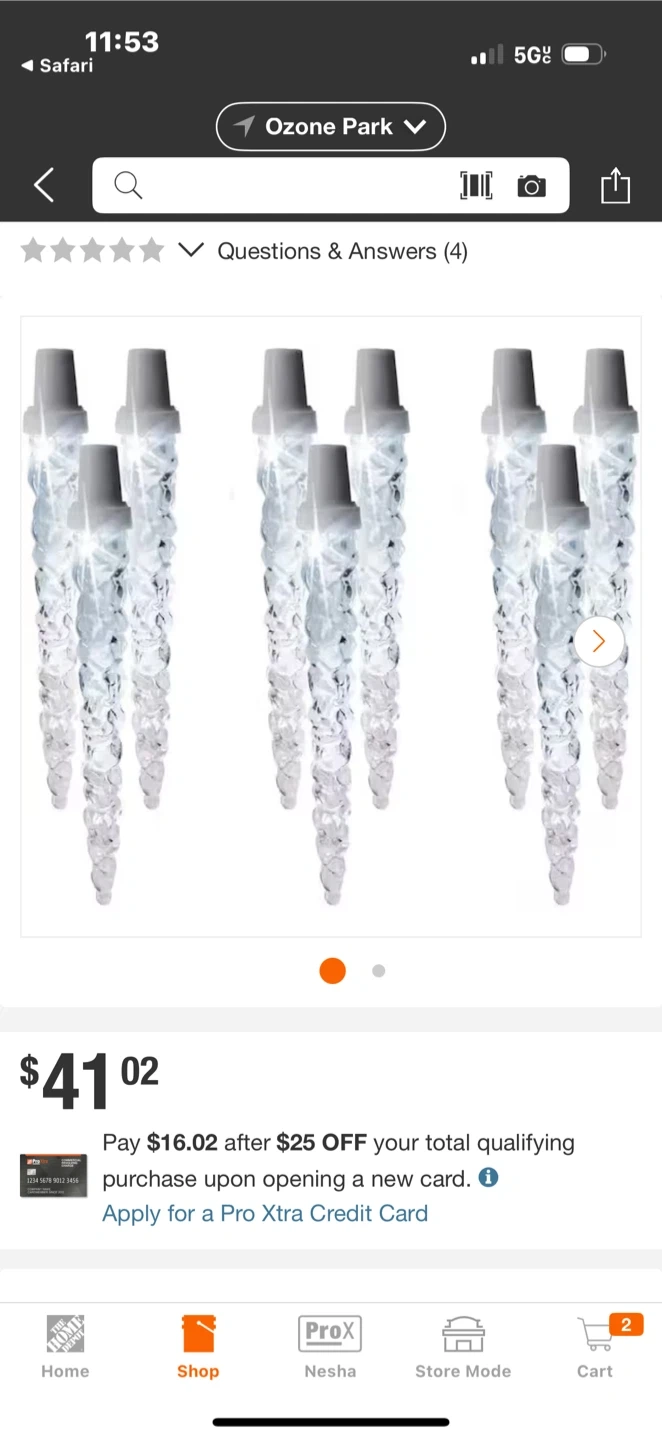The width and height of the screenshot is (662, 1440).
Task: Search by photo with the camera icon
Action: (x=531, y=186)
